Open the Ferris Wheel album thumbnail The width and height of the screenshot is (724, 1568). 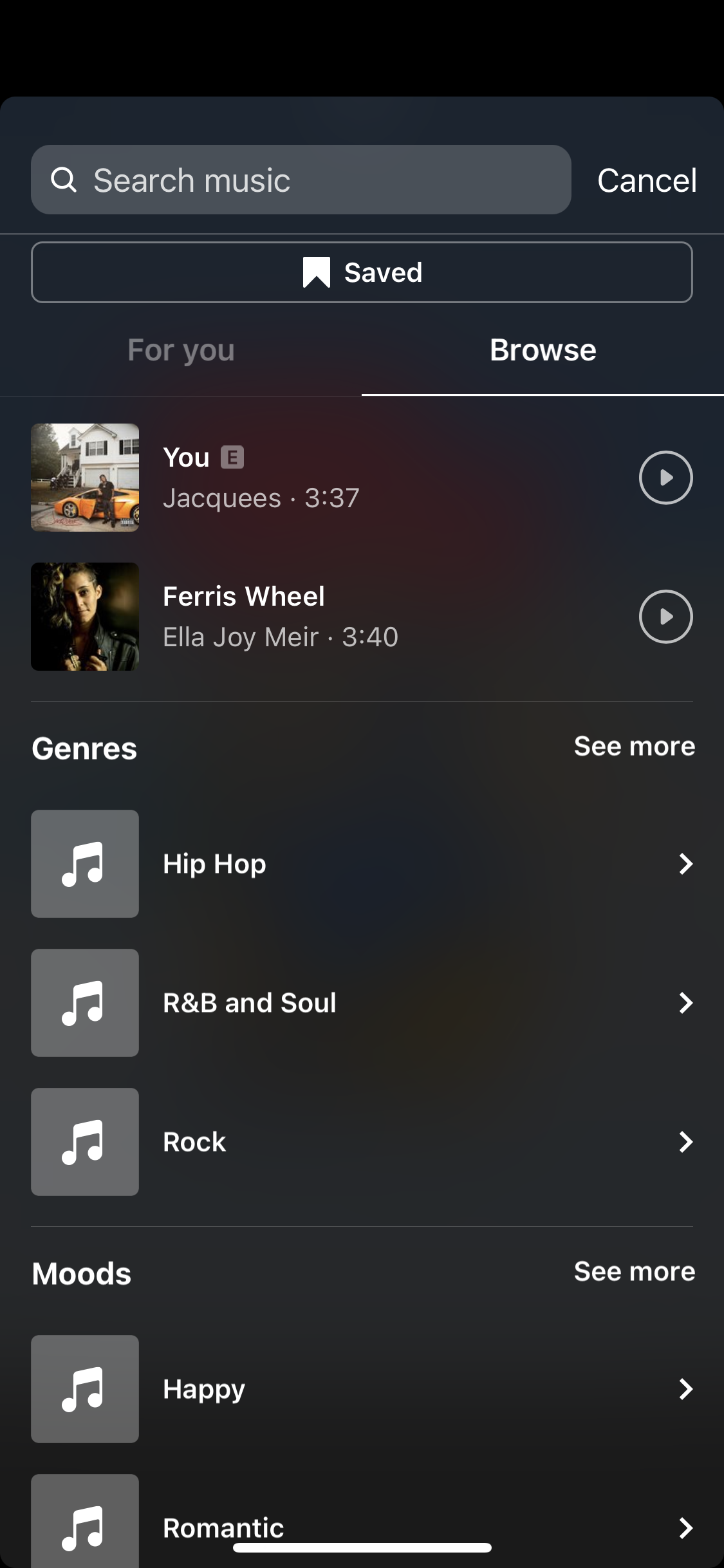[84, 617]
